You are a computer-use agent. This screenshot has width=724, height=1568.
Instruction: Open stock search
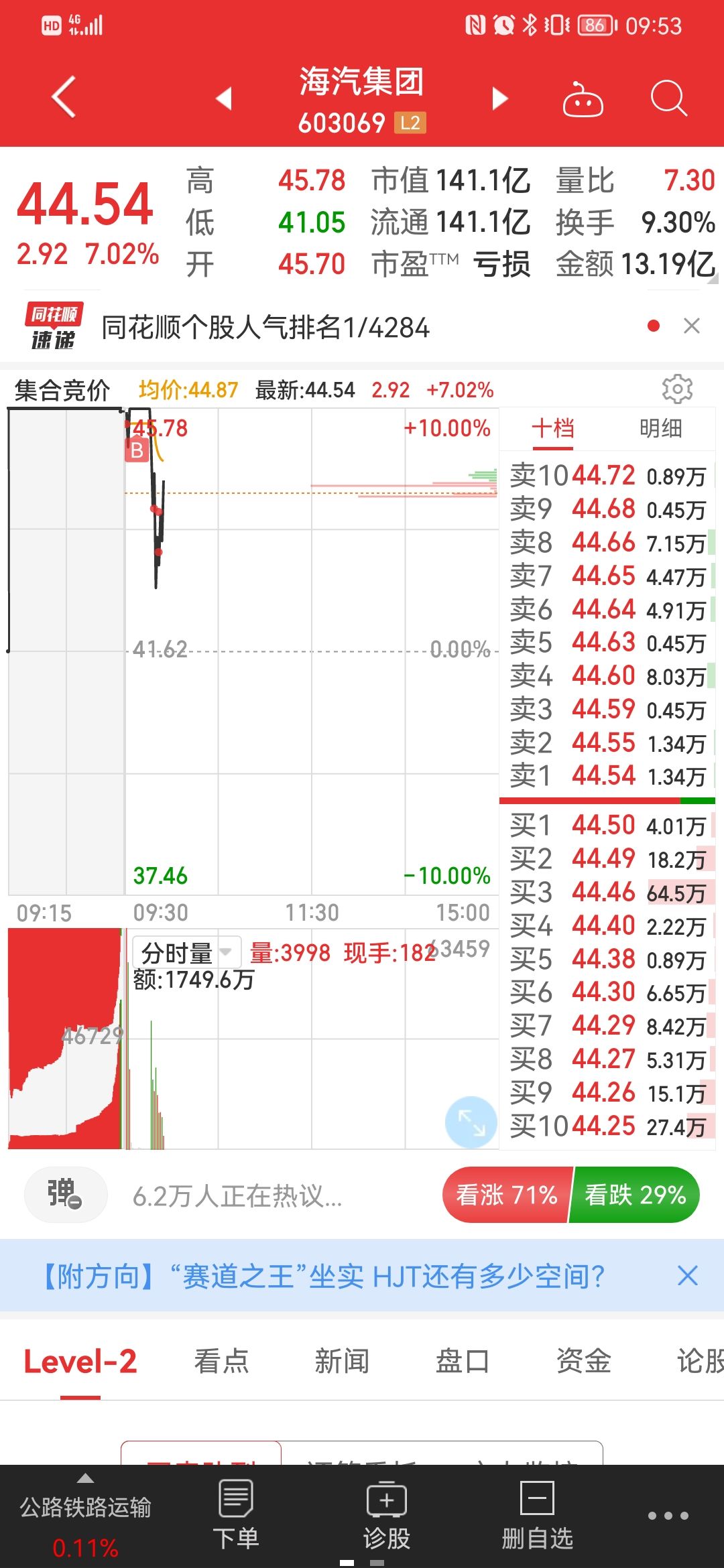(668, 99)
